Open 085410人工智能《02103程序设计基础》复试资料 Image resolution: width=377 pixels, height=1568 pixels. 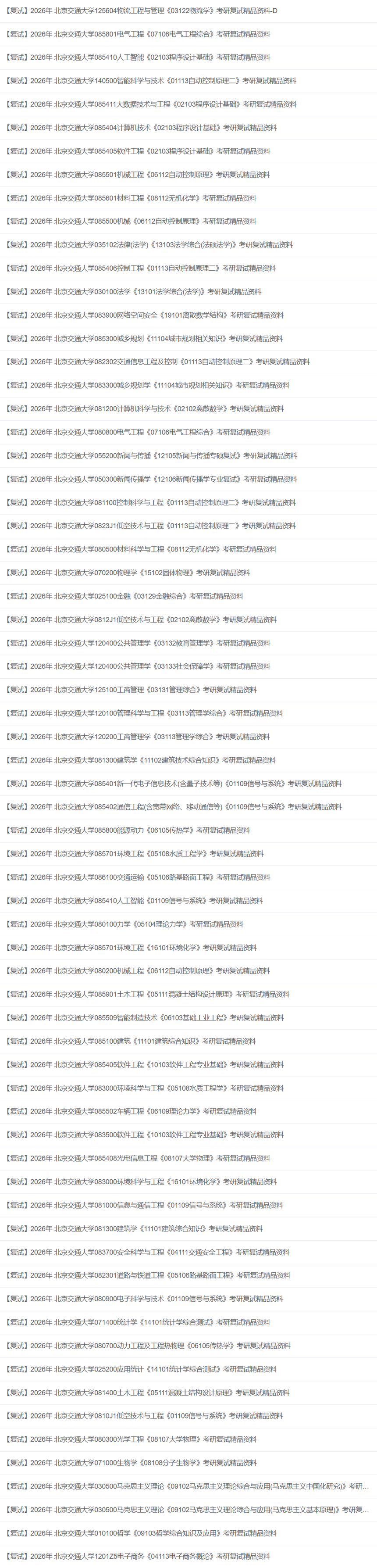(137, 57)
